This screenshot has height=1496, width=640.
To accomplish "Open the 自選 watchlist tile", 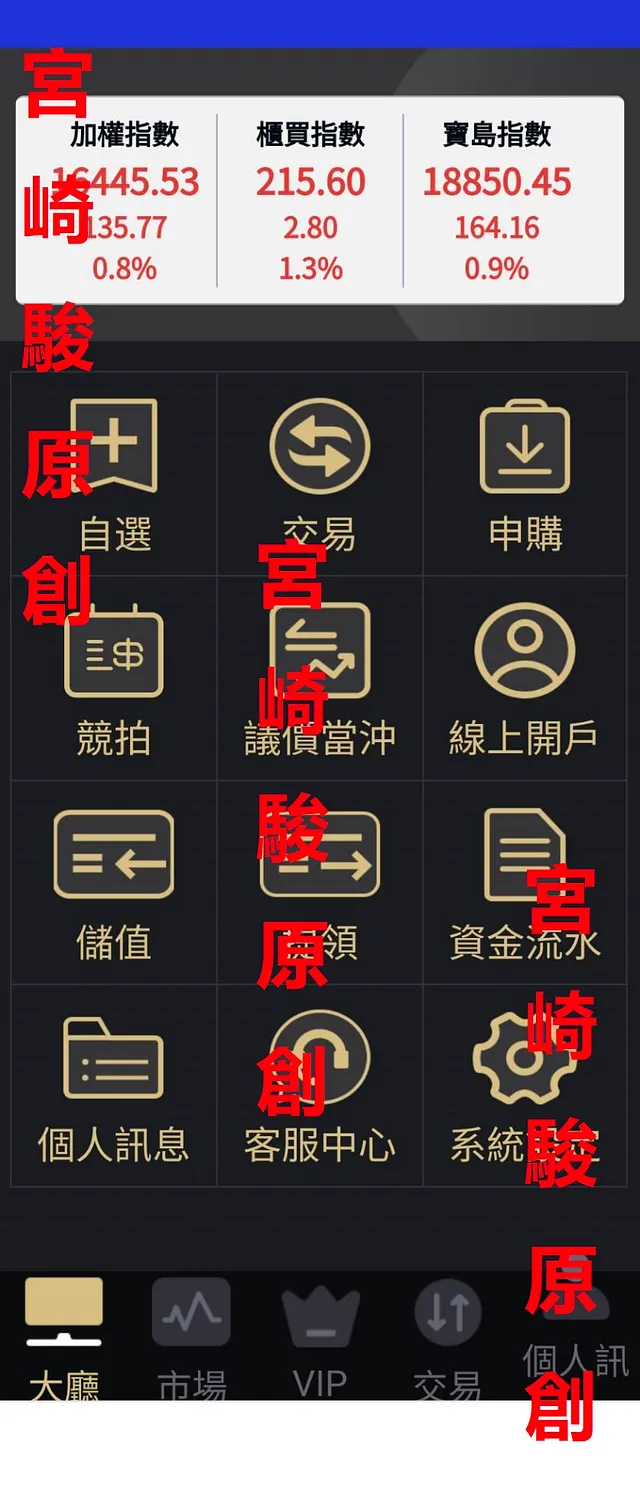I will [x=114, y=474].
